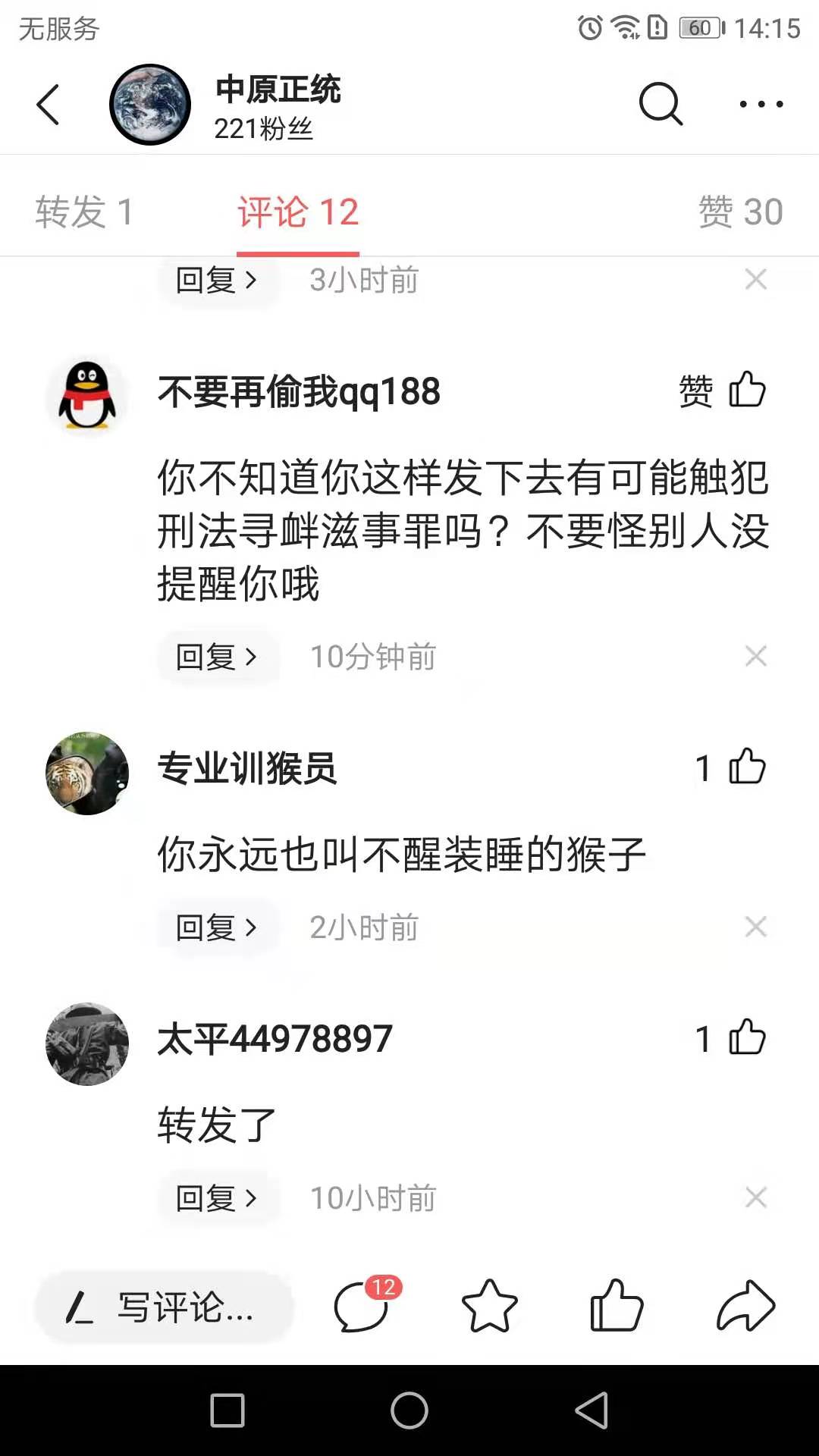The height and width of the screenshot is (1456, 819).
Task: Dismiss the comment posted 2小时前
Action: (755, 927)
